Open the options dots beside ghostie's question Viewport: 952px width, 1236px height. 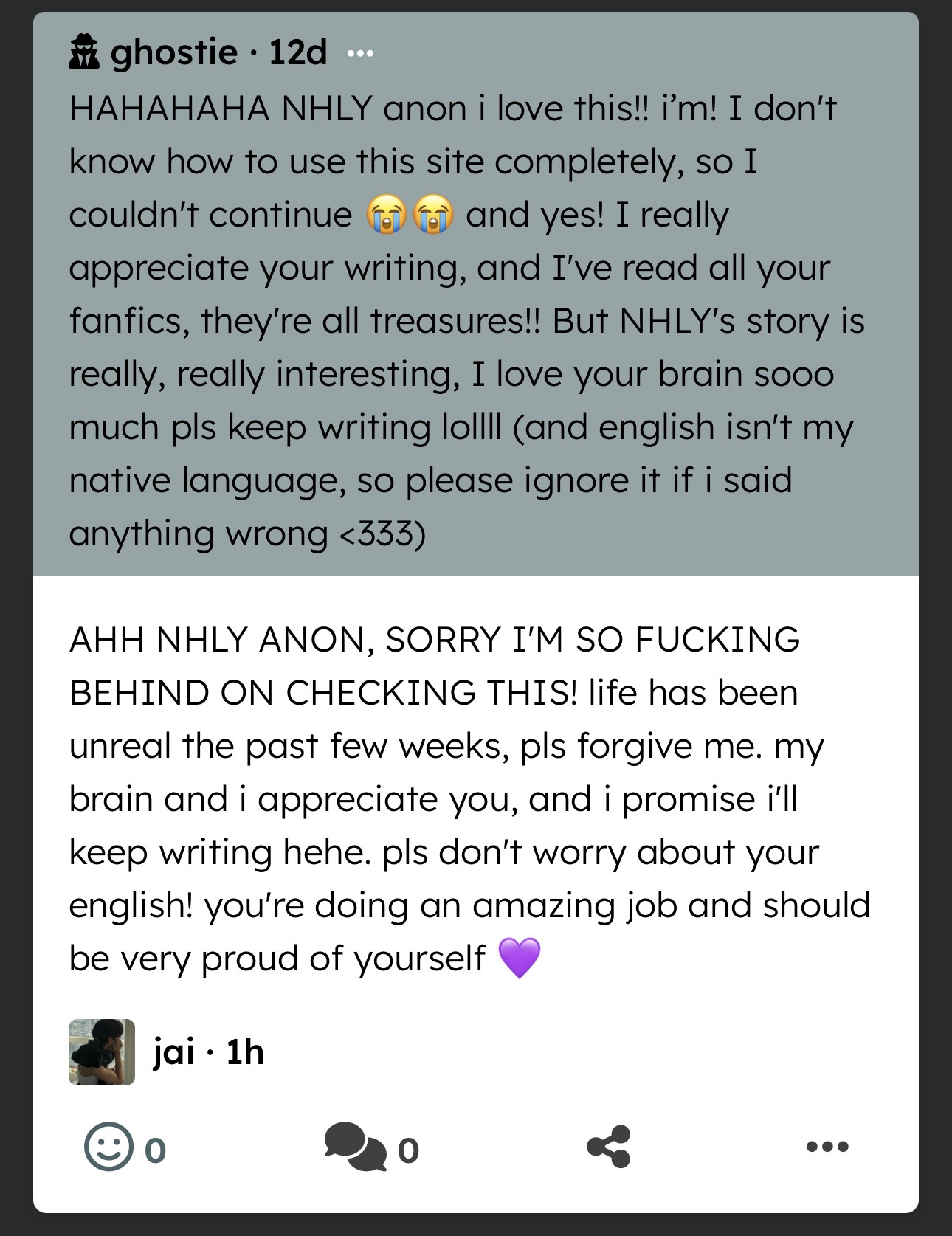360,54
